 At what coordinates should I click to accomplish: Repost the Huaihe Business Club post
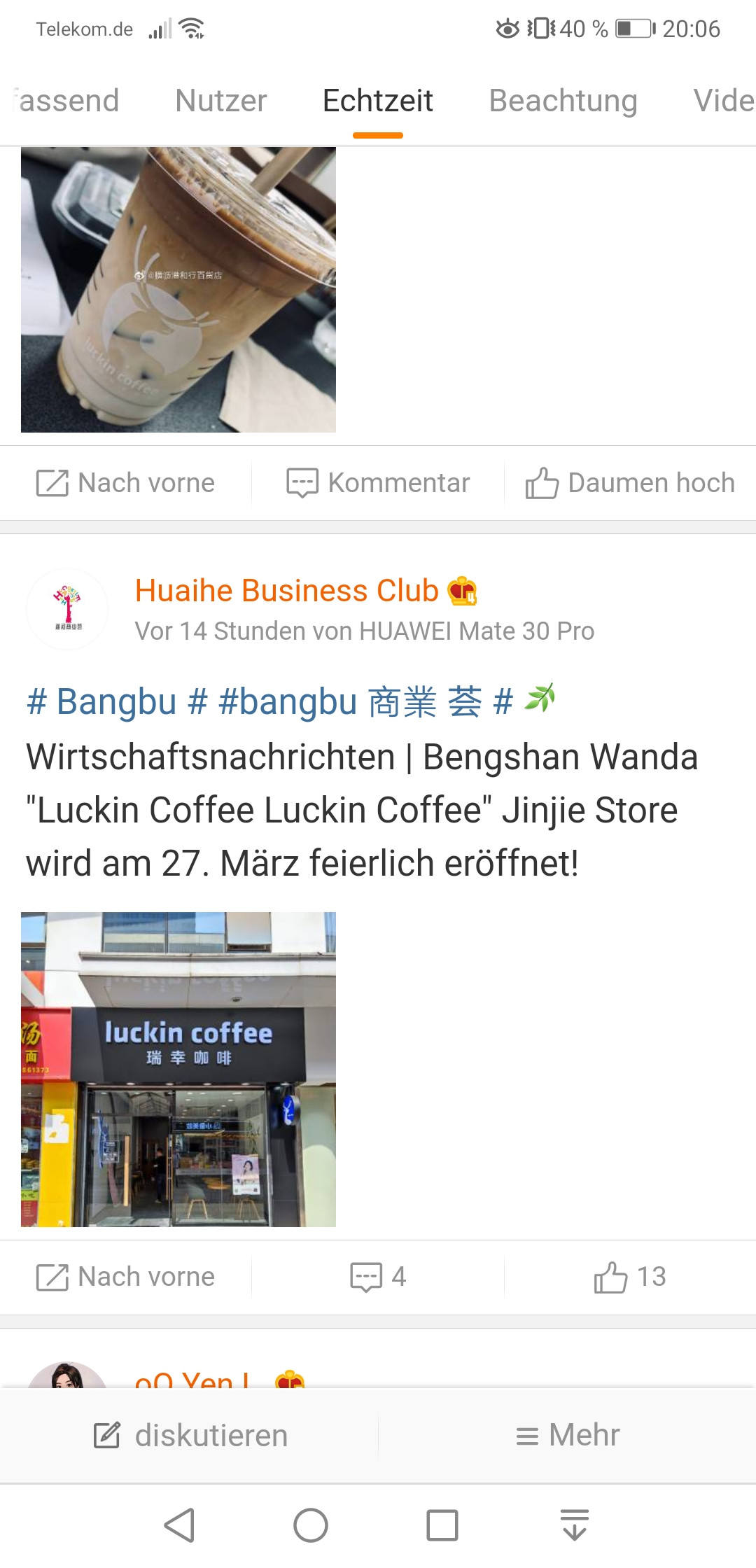pos(126,1277)
